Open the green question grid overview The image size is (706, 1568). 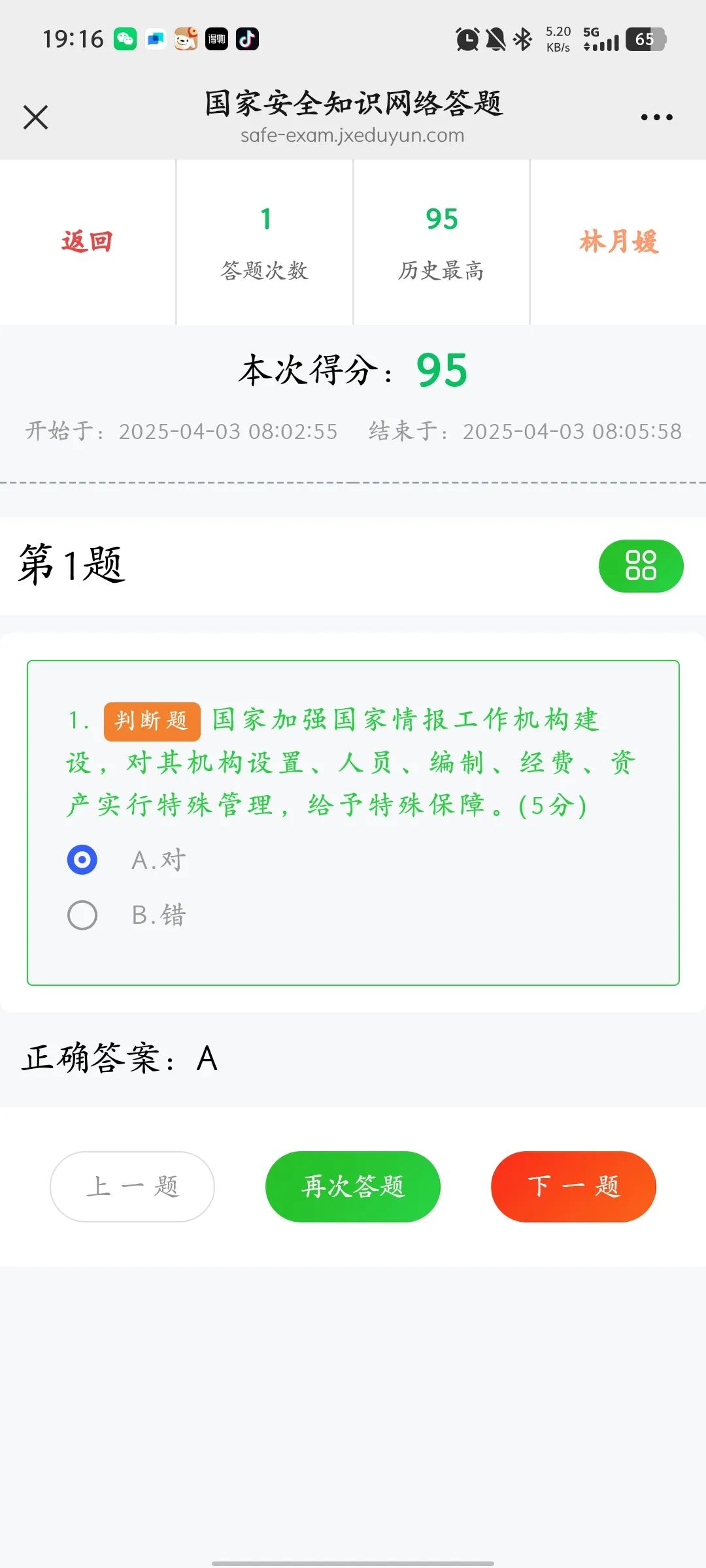tap(641, 566)
